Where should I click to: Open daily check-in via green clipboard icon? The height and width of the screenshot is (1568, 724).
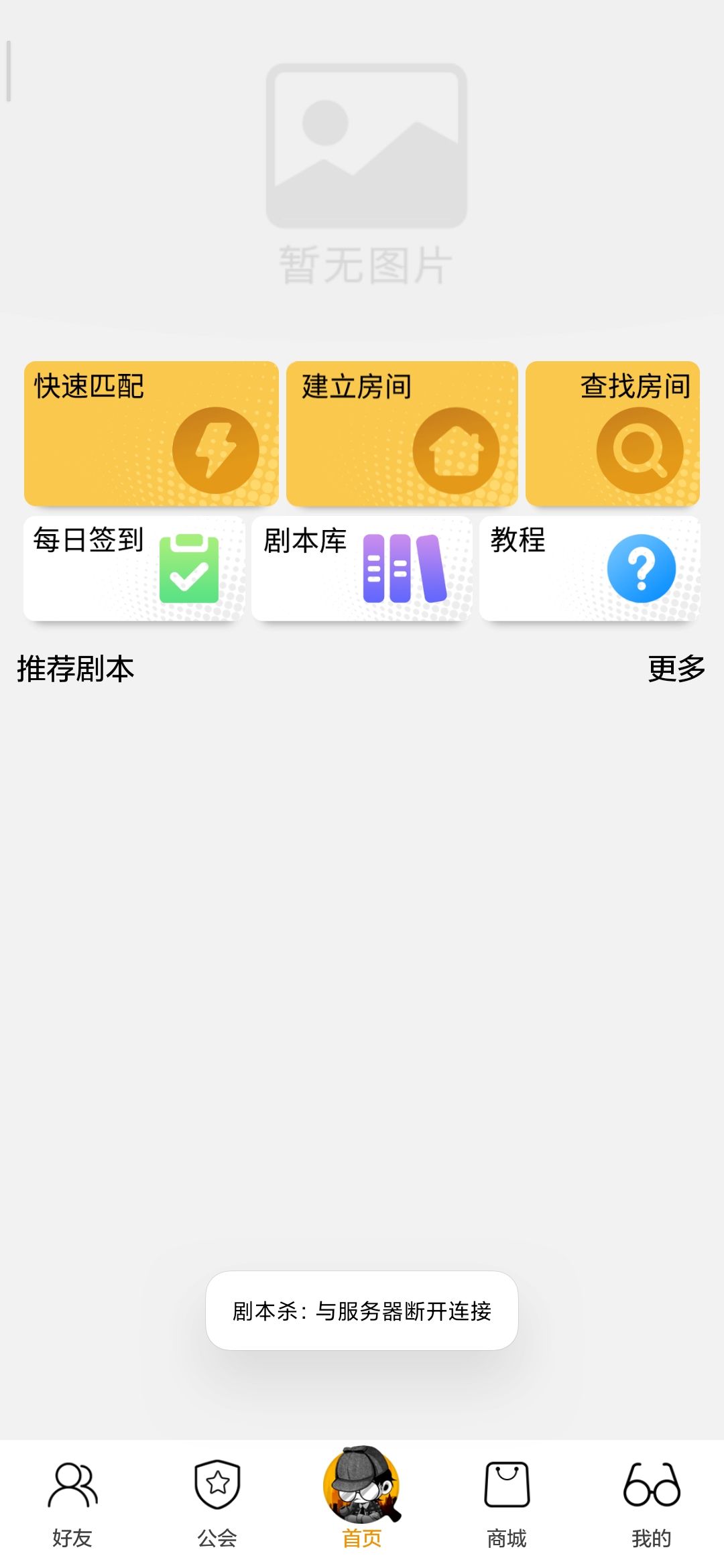point(191,568)
